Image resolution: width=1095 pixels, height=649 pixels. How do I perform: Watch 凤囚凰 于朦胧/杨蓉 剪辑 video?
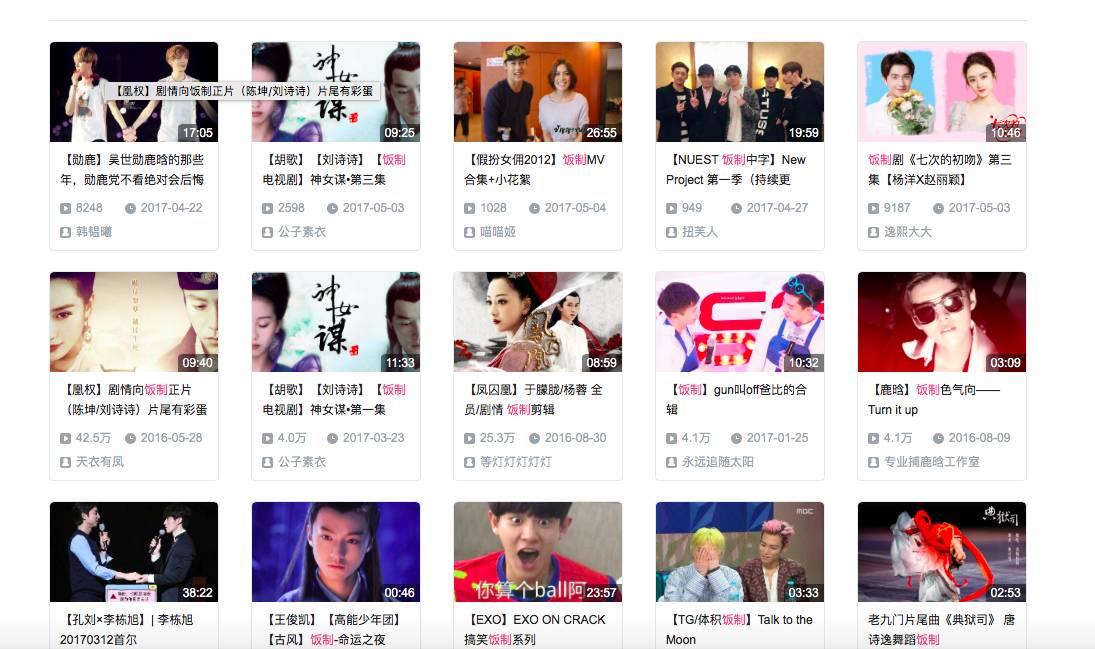[537, 322]
